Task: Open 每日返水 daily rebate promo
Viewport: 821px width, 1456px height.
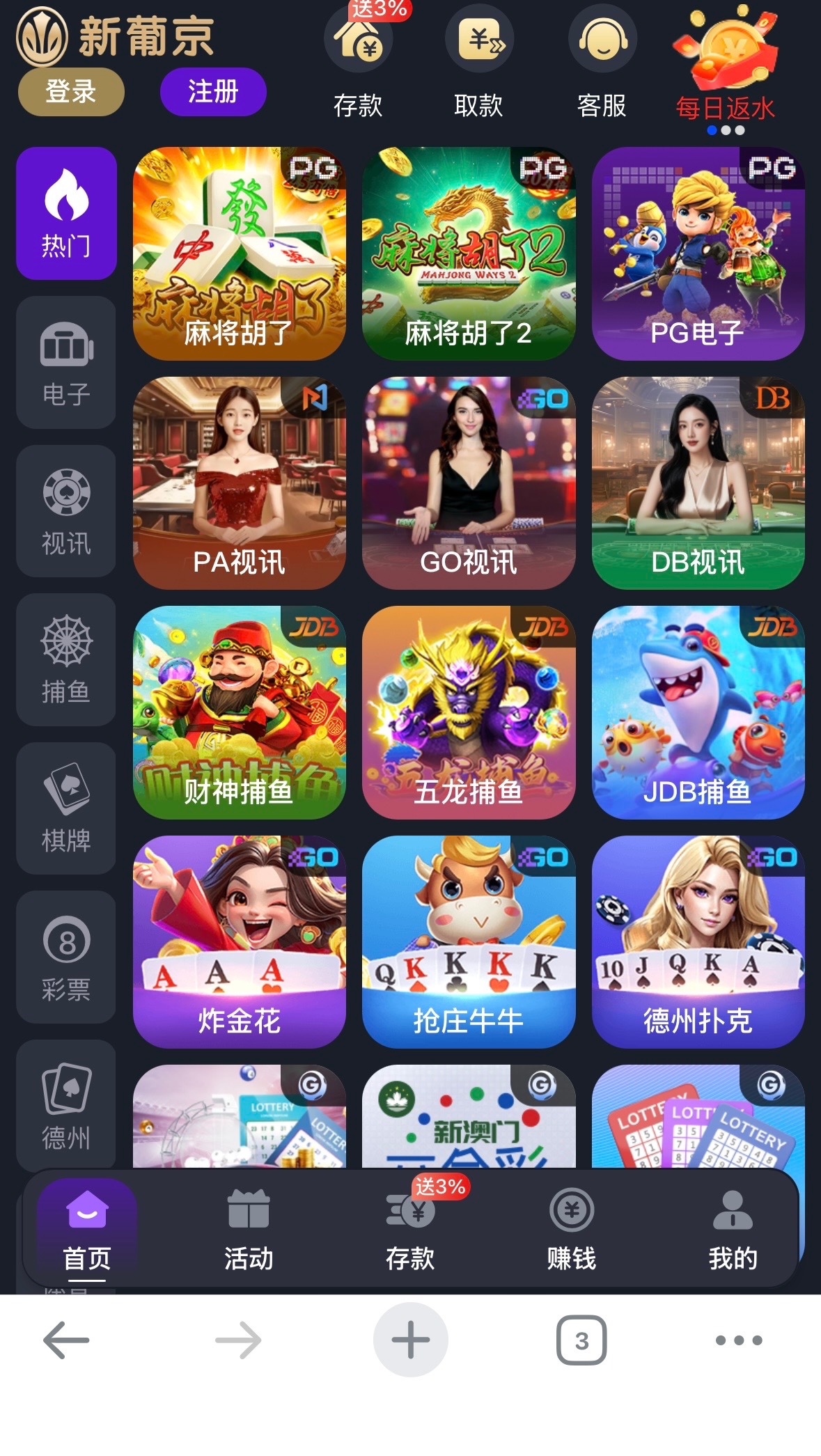Action: [x=725, y=70]
